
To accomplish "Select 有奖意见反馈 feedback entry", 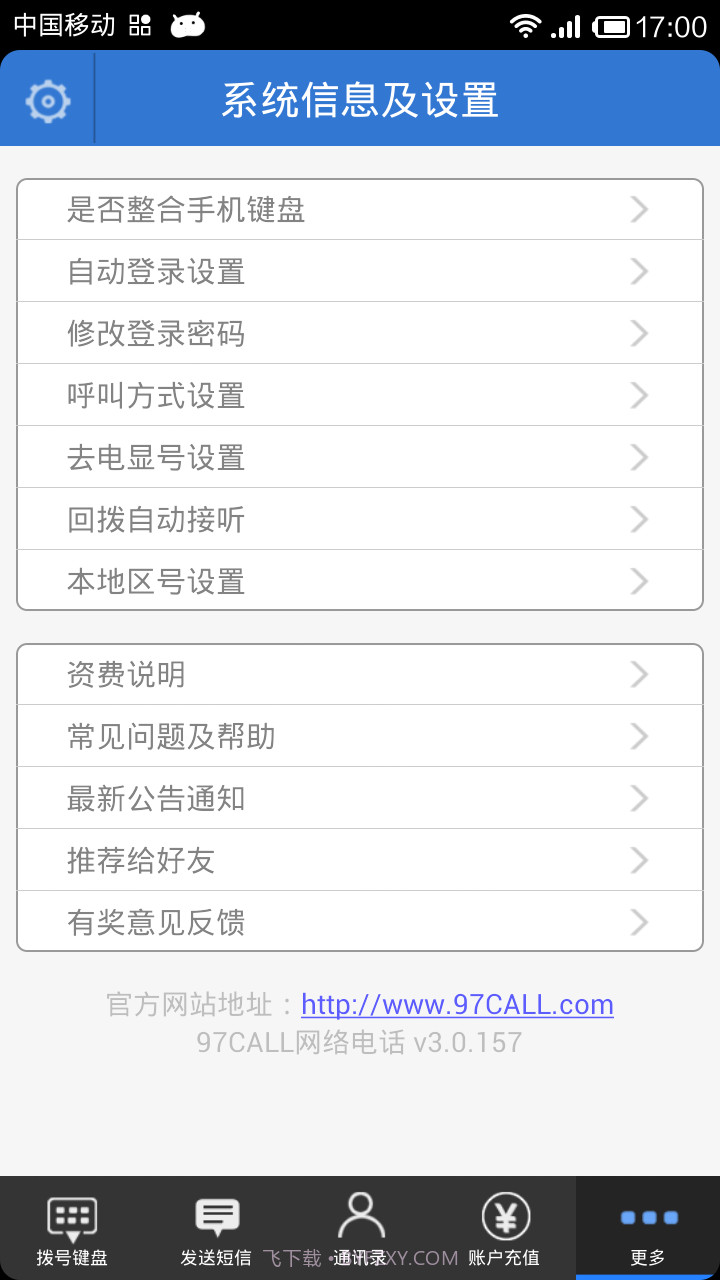I will 360,922.
